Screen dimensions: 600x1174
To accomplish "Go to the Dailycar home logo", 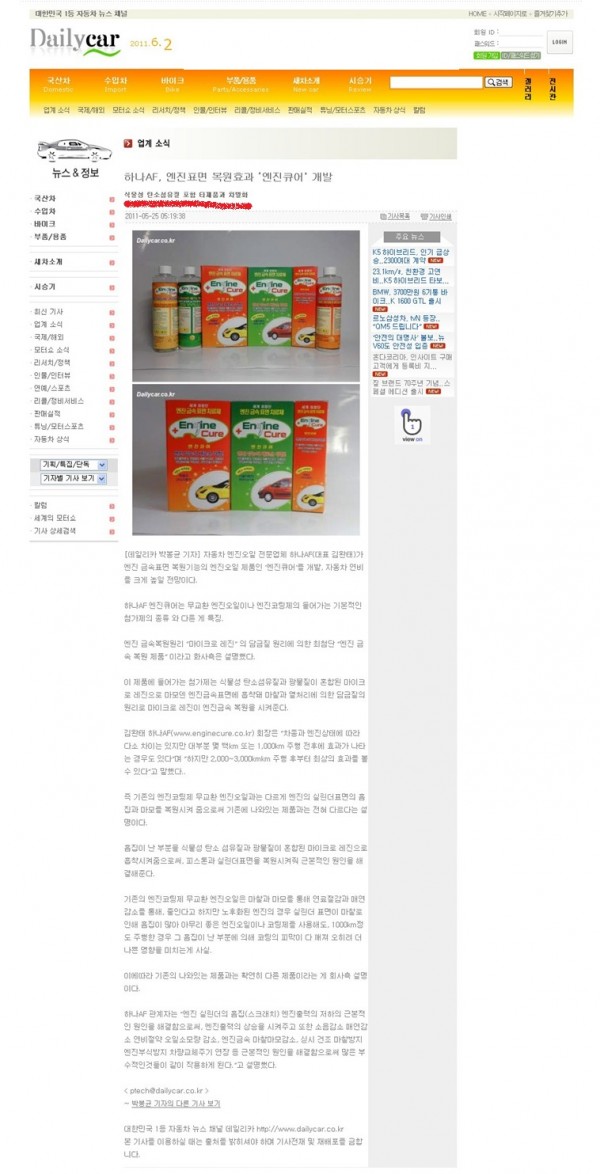I will click(75, 40).
